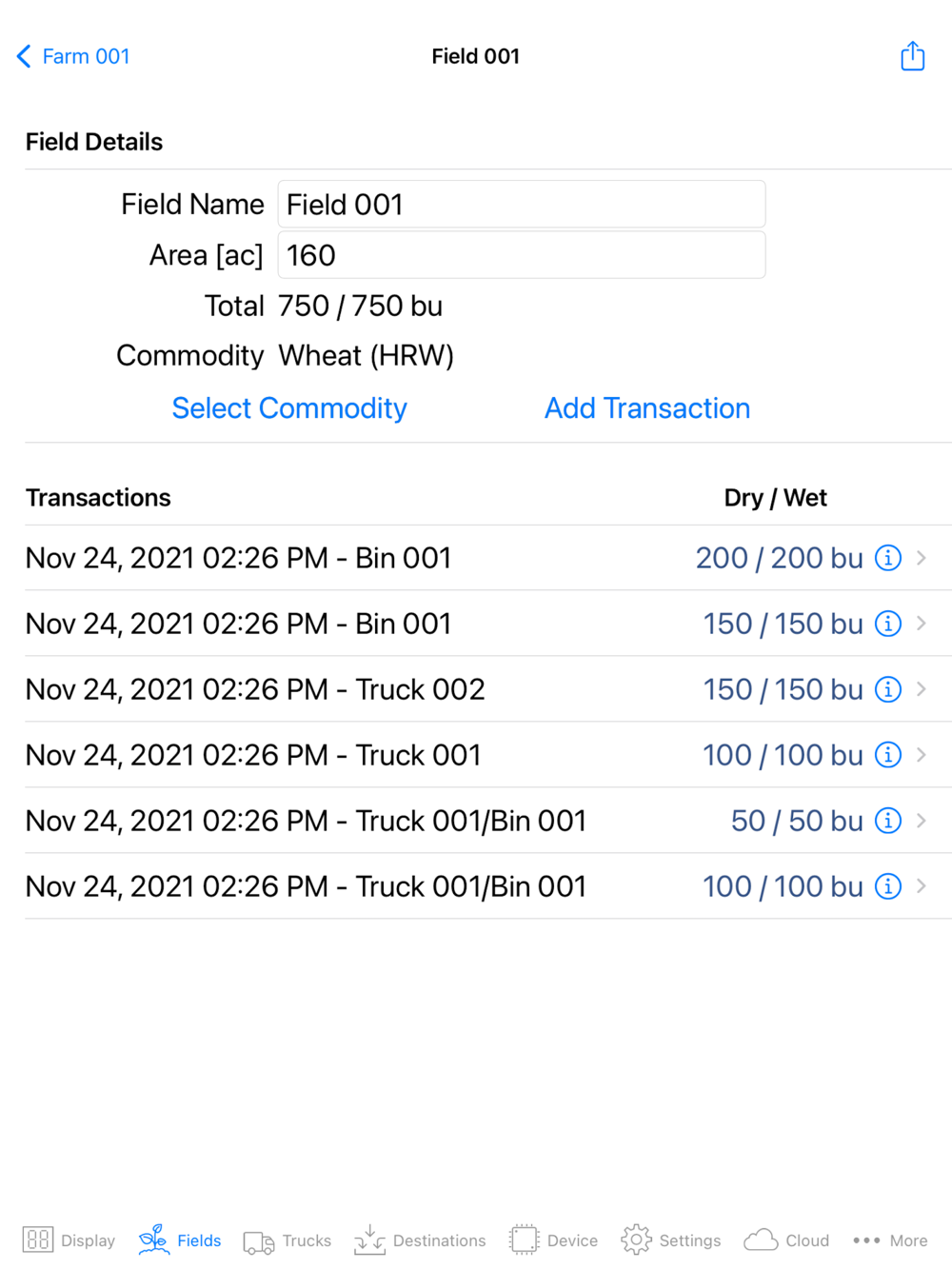Select the Fields tab
The height and width of the screenshot is (1270, 952).
(x=180, y=1240)
